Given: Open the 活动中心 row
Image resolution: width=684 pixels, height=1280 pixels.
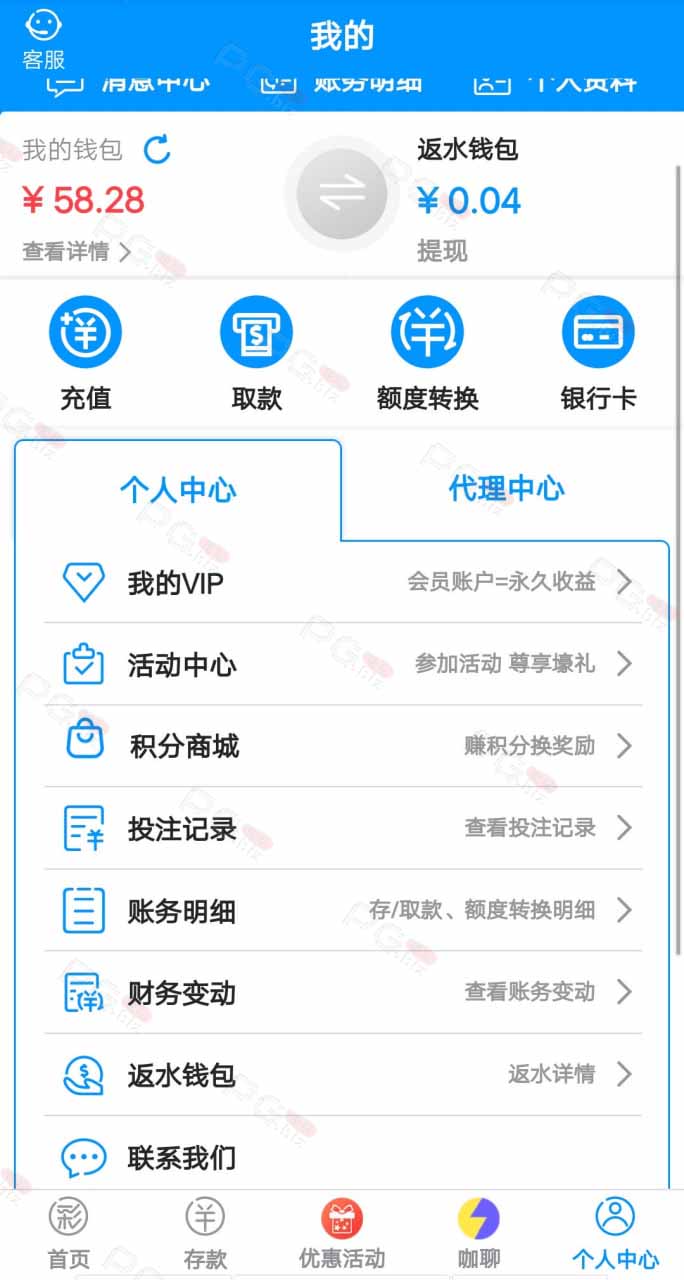Looking at the screenshot, I should 342,664.
